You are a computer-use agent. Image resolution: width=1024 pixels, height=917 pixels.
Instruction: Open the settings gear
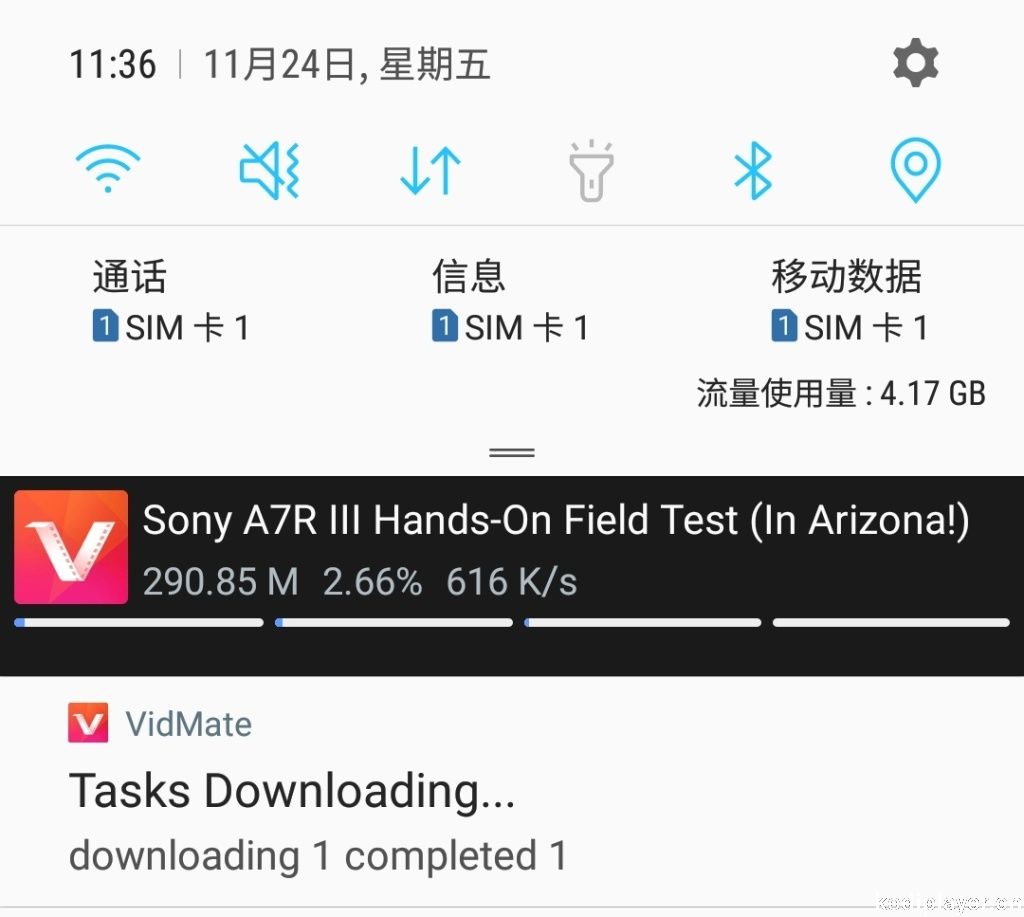coord(915,64)
